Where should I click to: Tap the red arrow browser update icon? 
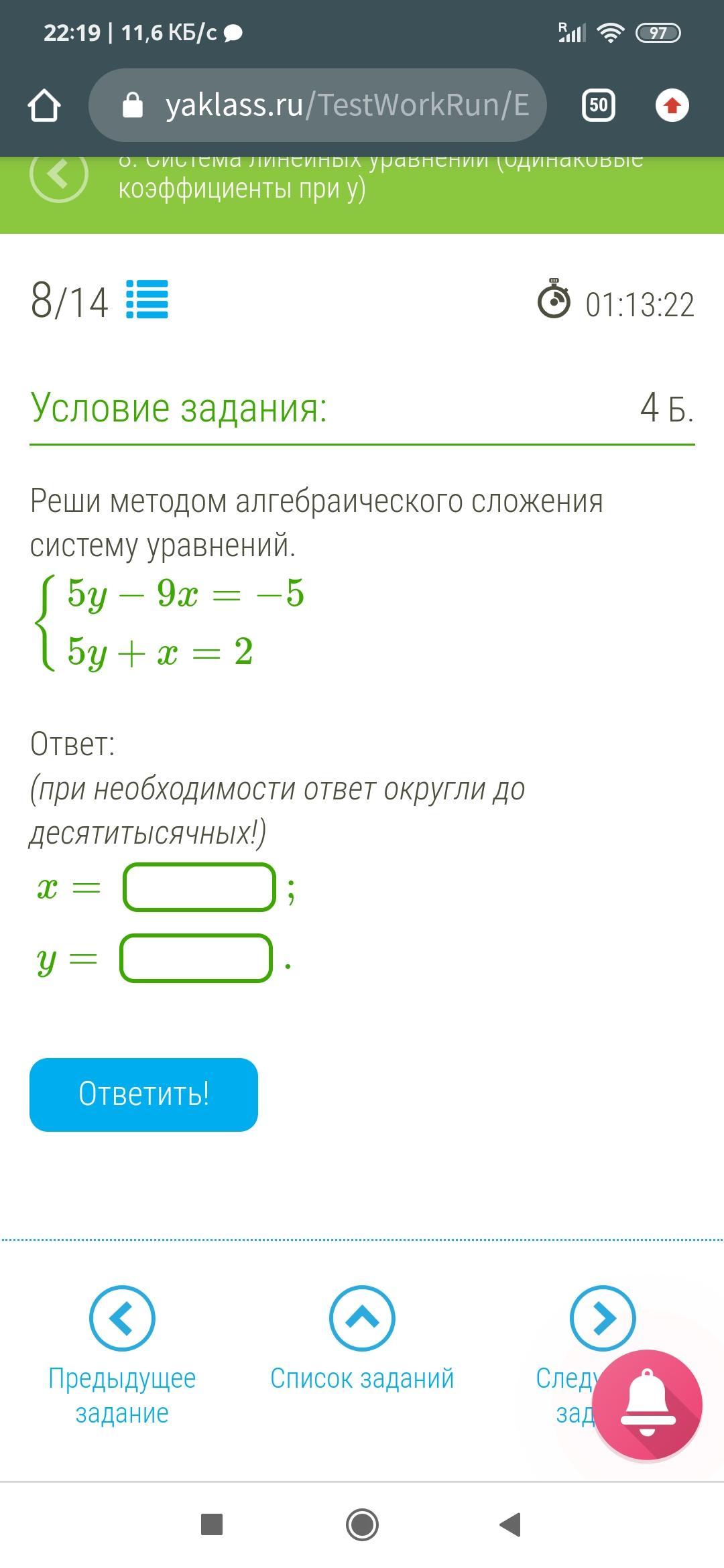(x=672, y=105)
